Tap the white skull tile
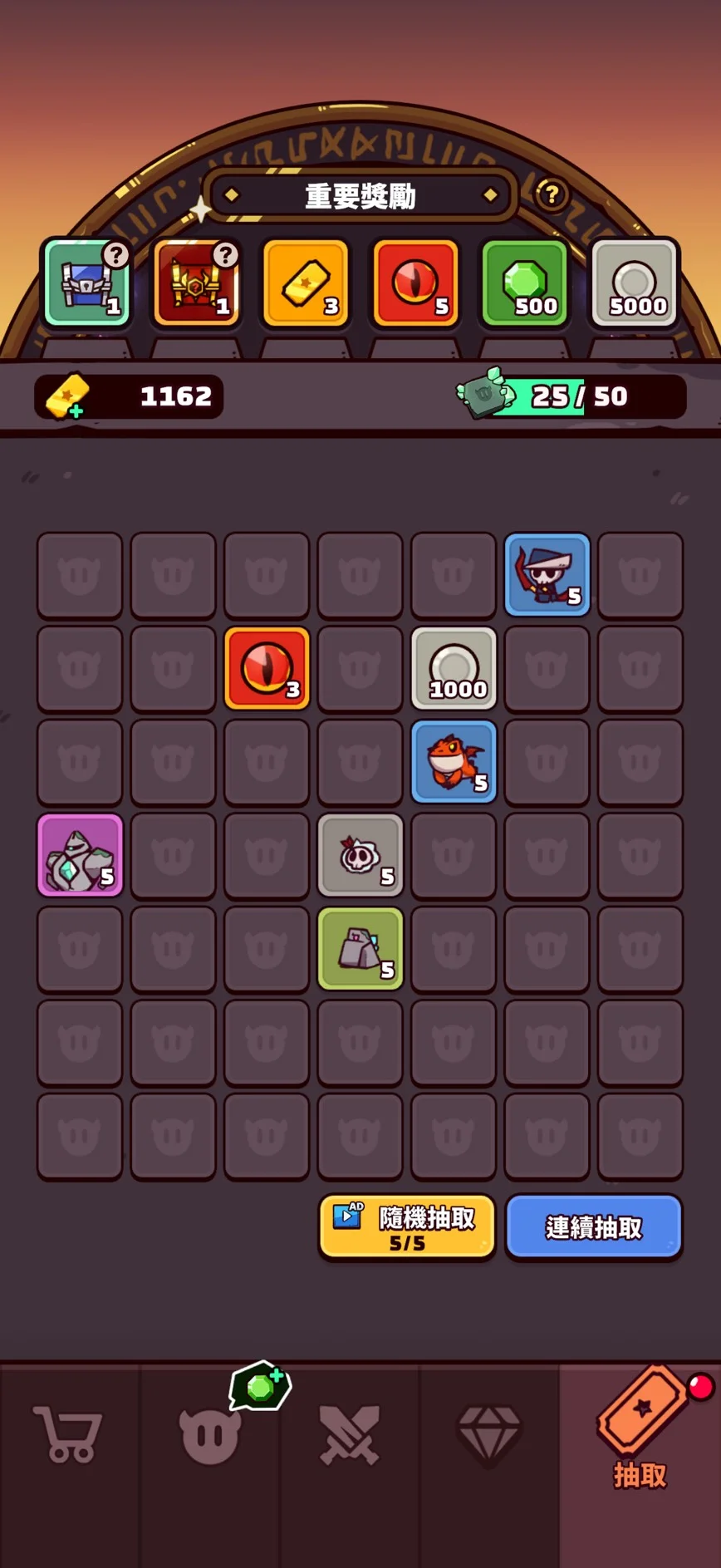This screenshot has height=1568, width=721. pos(360,855)
